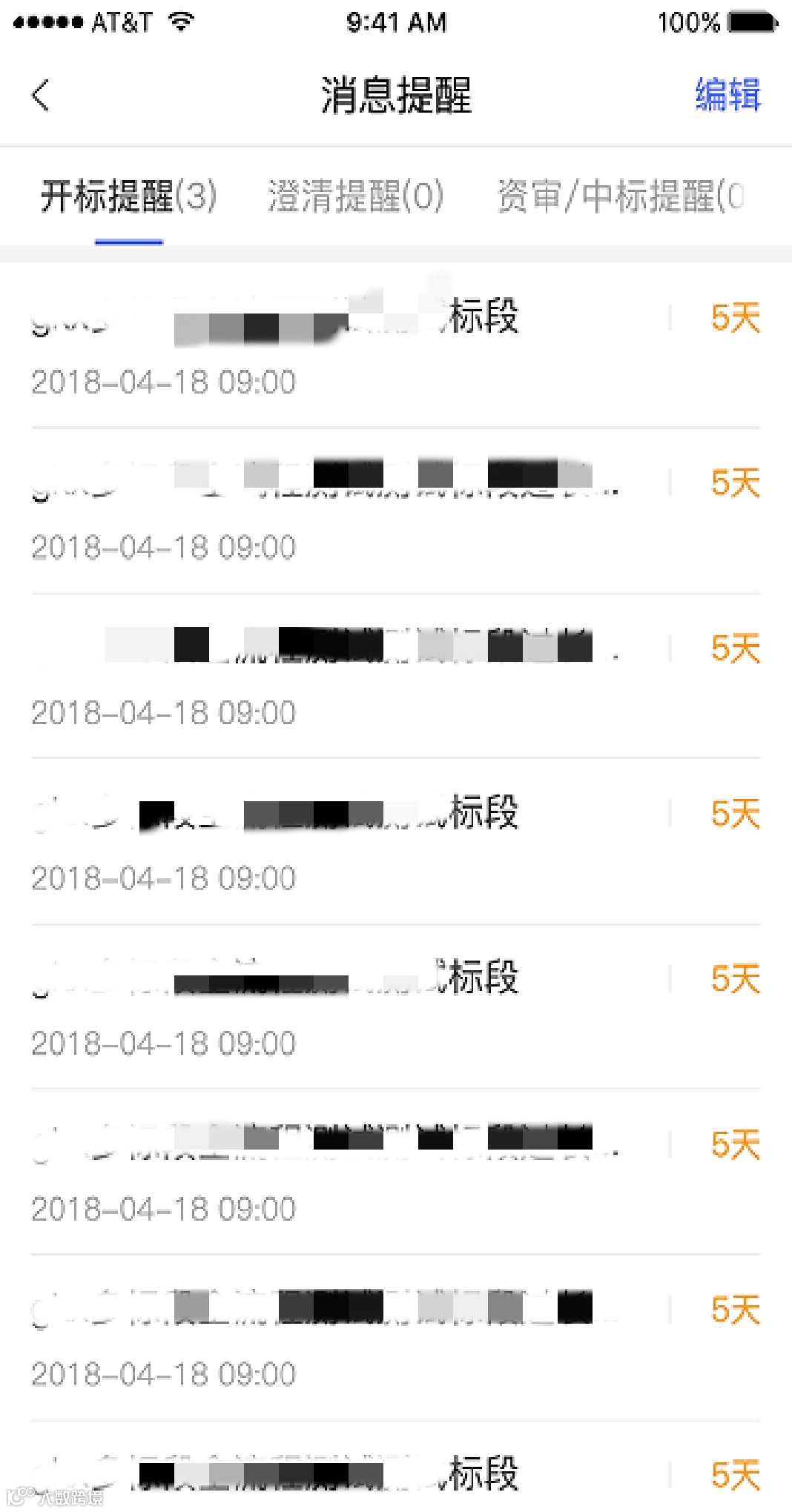Go back from the 消息提醒 screen

[x=41, y=96]
